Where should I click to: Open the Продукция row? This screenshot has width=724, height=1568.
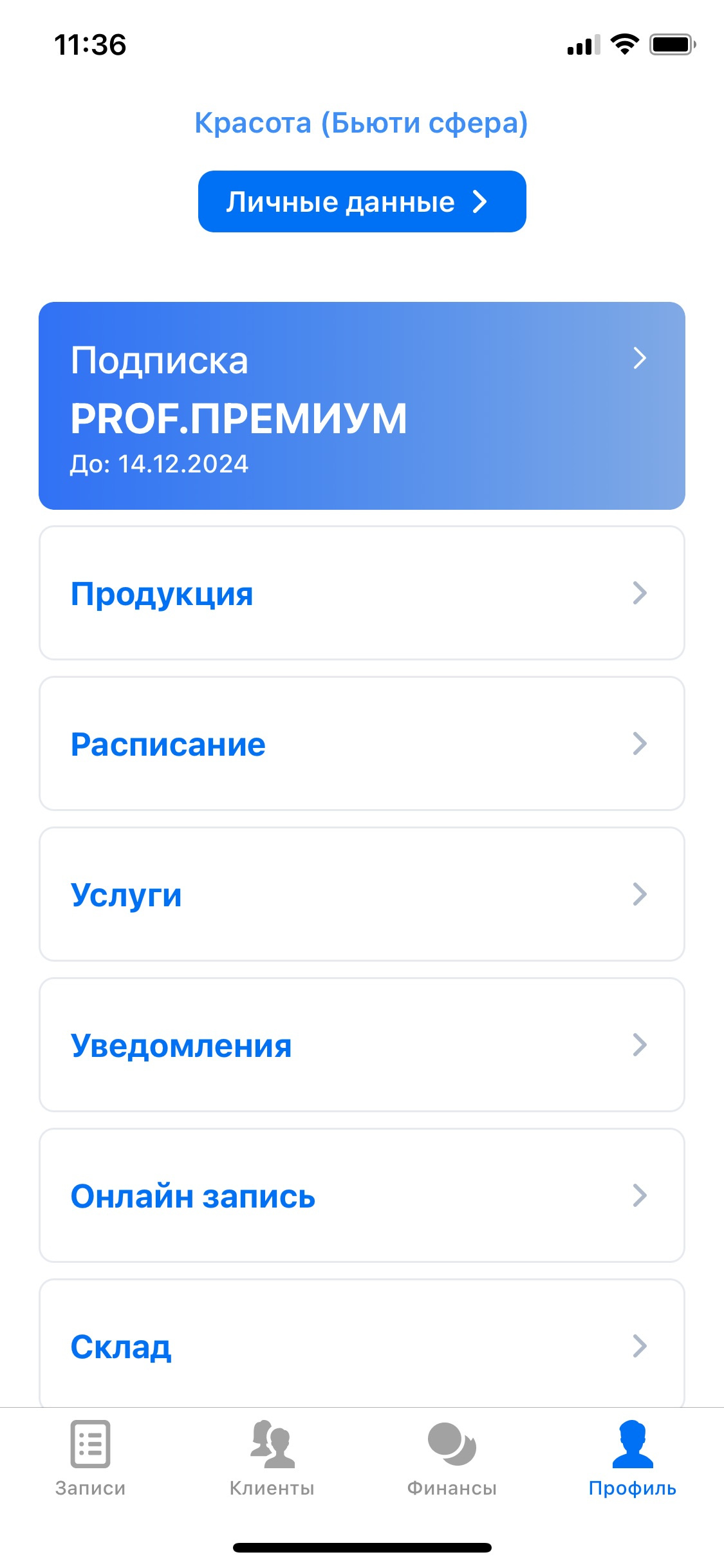coord(362,593)
